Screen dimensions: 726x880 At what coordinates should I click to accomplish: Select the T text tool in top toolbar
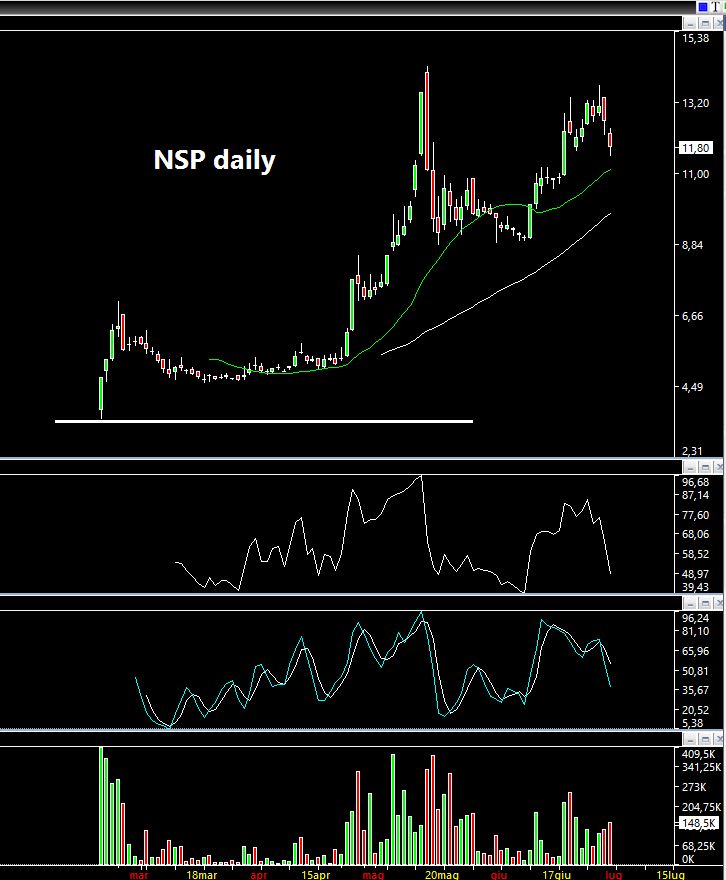click(716, 7)
